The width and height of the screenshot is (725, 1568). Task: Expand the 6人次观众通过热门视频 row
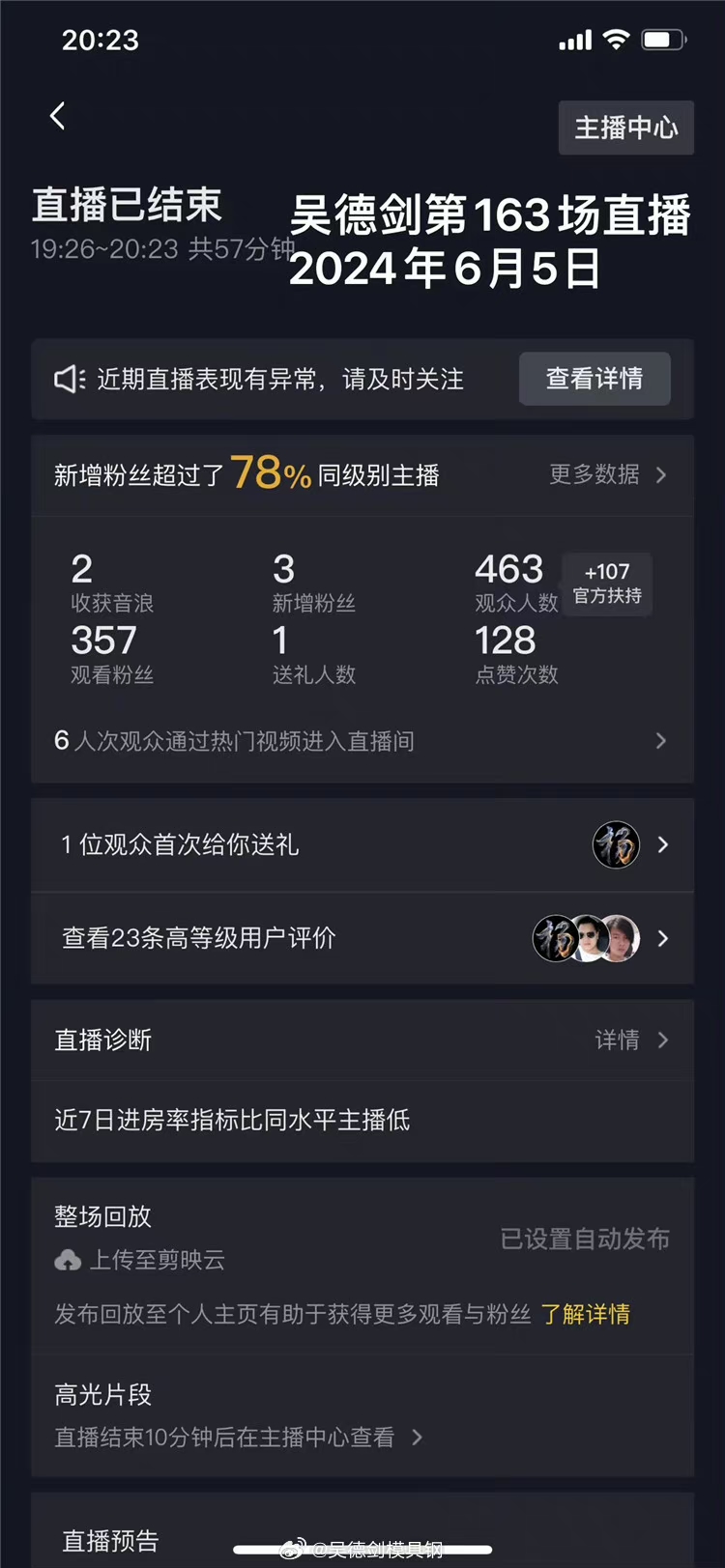(662, 741)
